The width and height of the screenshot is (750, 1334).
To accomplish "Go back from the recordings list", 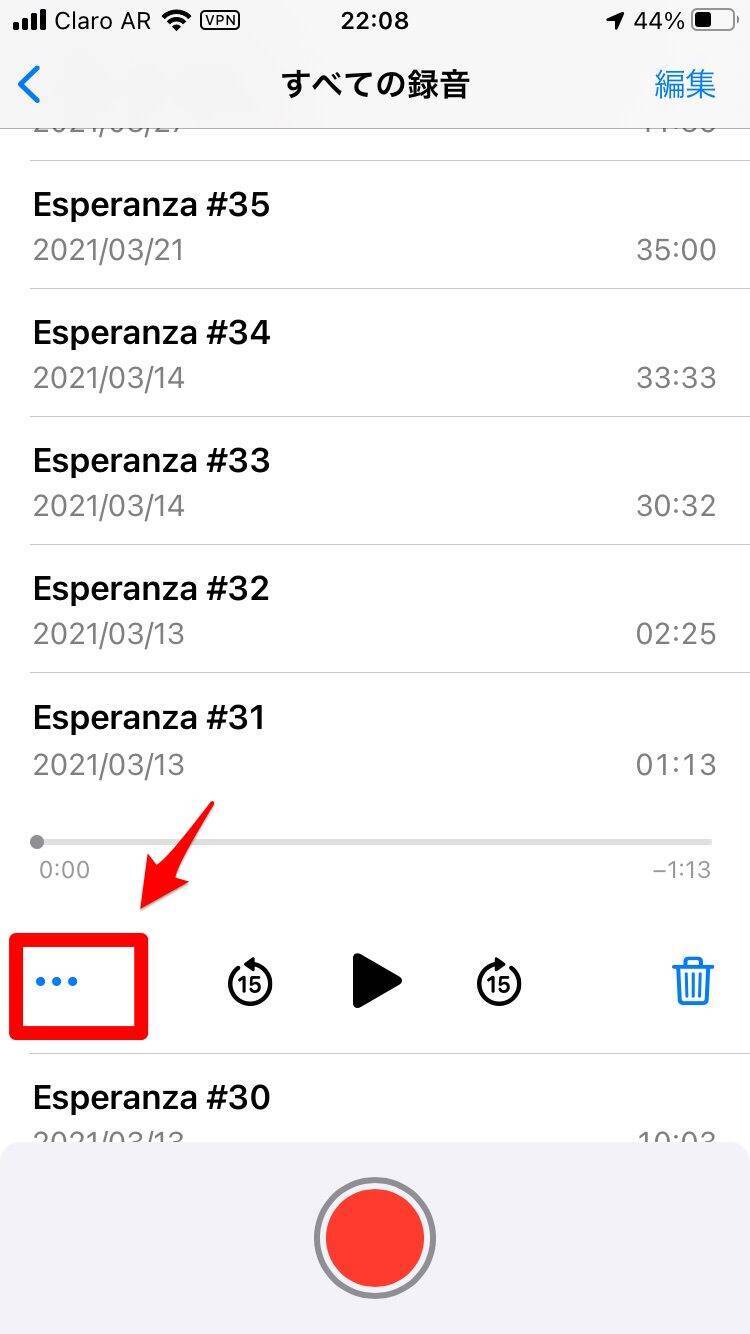I will point(30,85).
